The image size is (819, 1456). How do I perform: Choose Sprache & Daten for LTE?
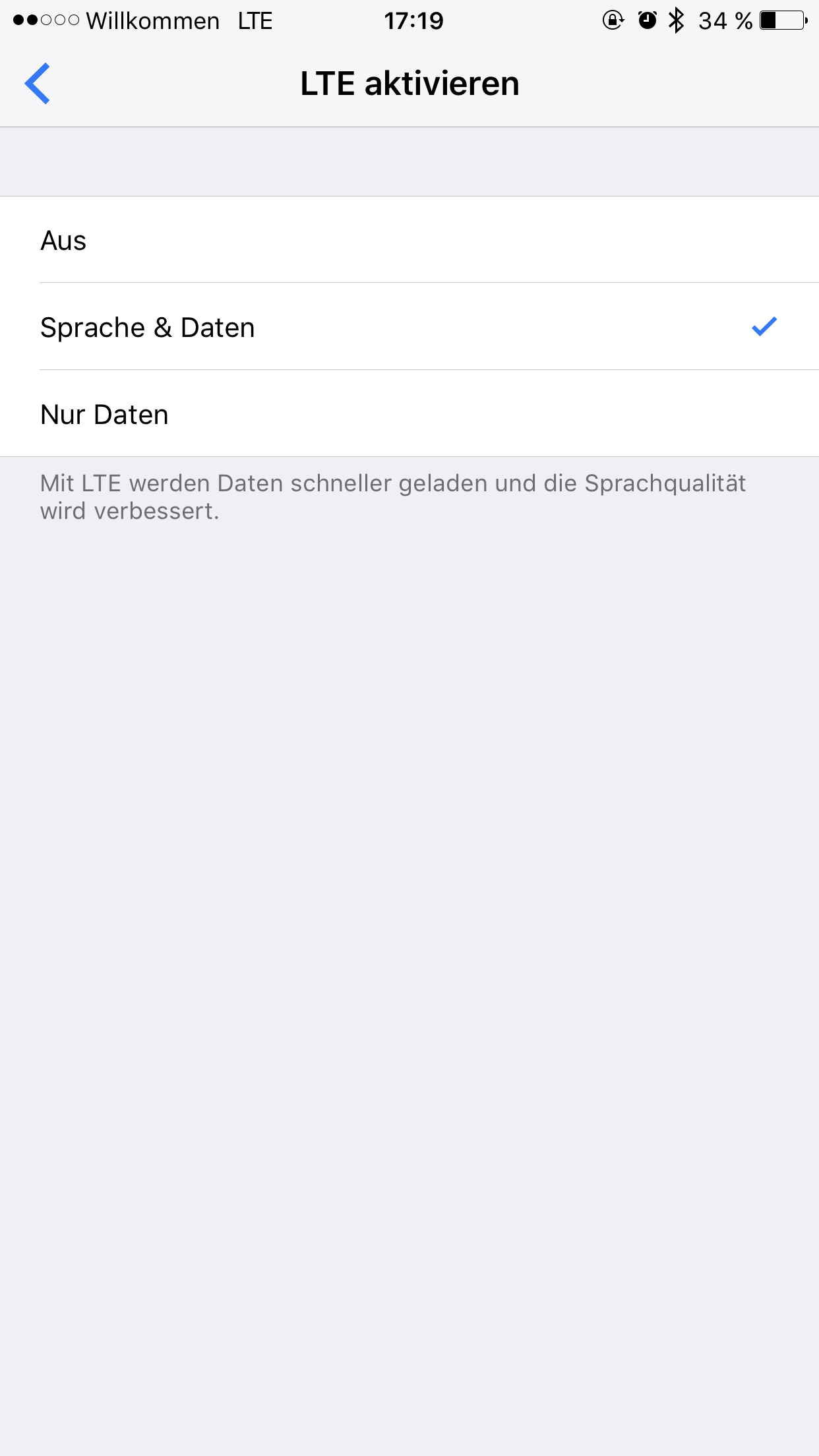coord(409,327)
